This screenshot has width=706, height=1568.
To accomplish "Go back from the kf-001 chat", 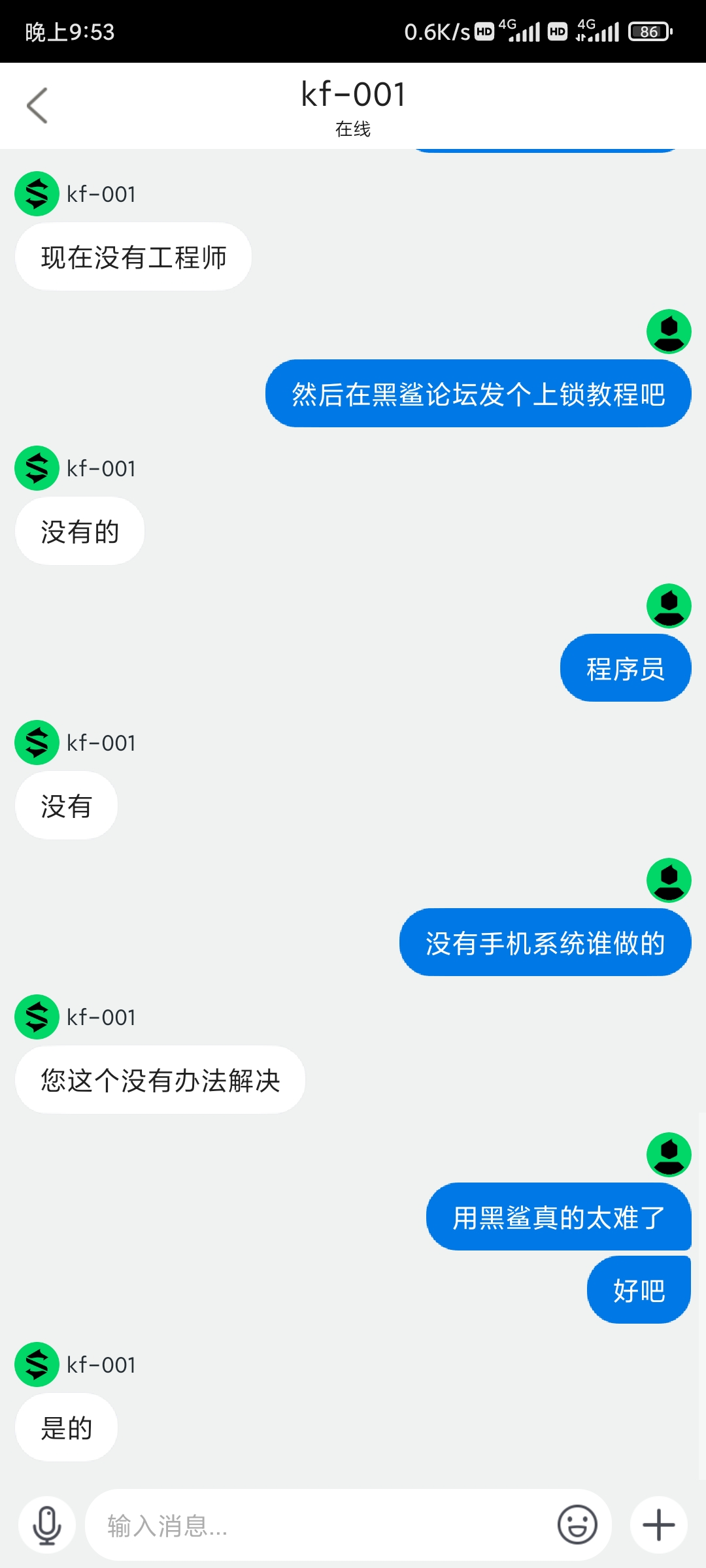I will click(37, 105).
